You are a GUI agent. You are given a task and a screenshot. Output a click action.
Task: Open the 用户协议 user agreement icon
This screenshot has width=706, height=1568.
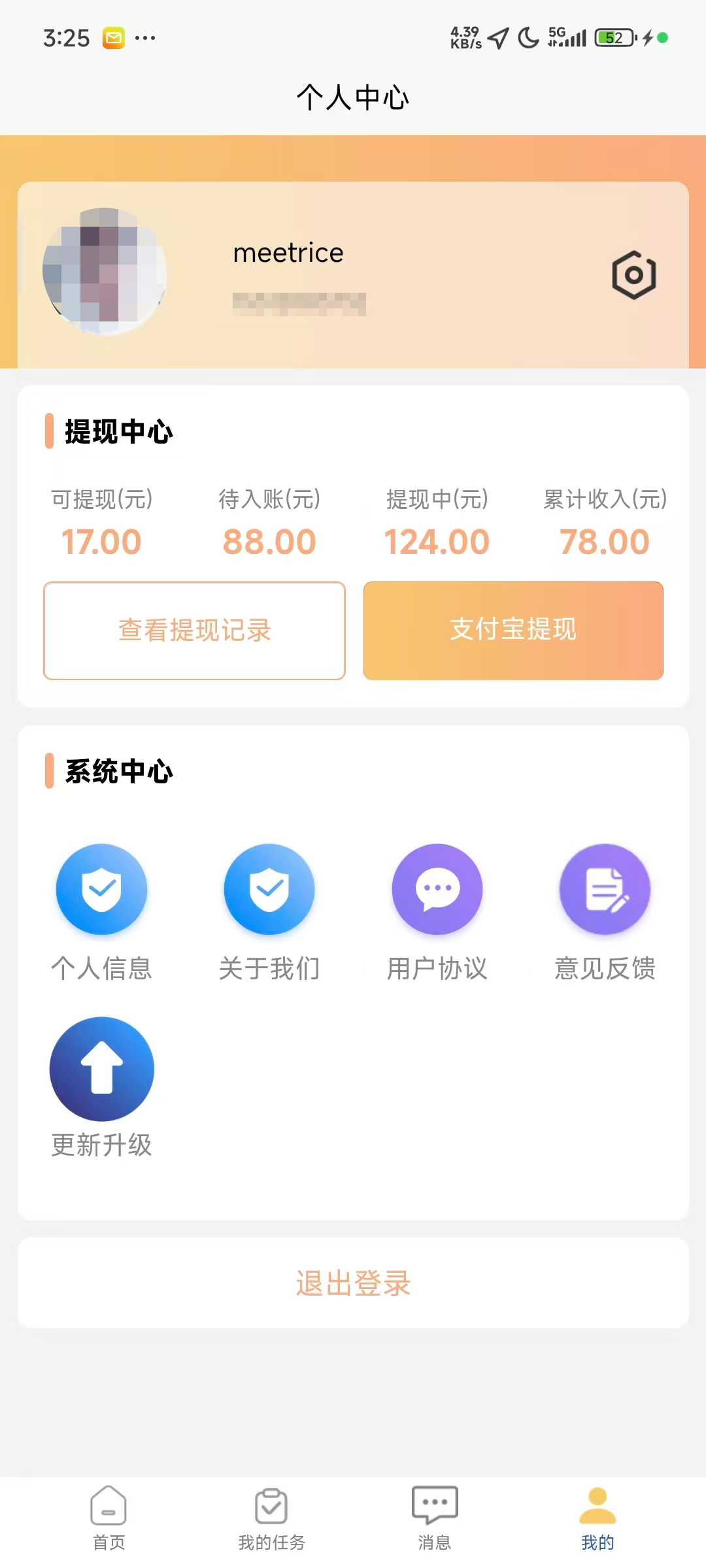(x=437, y=889)
